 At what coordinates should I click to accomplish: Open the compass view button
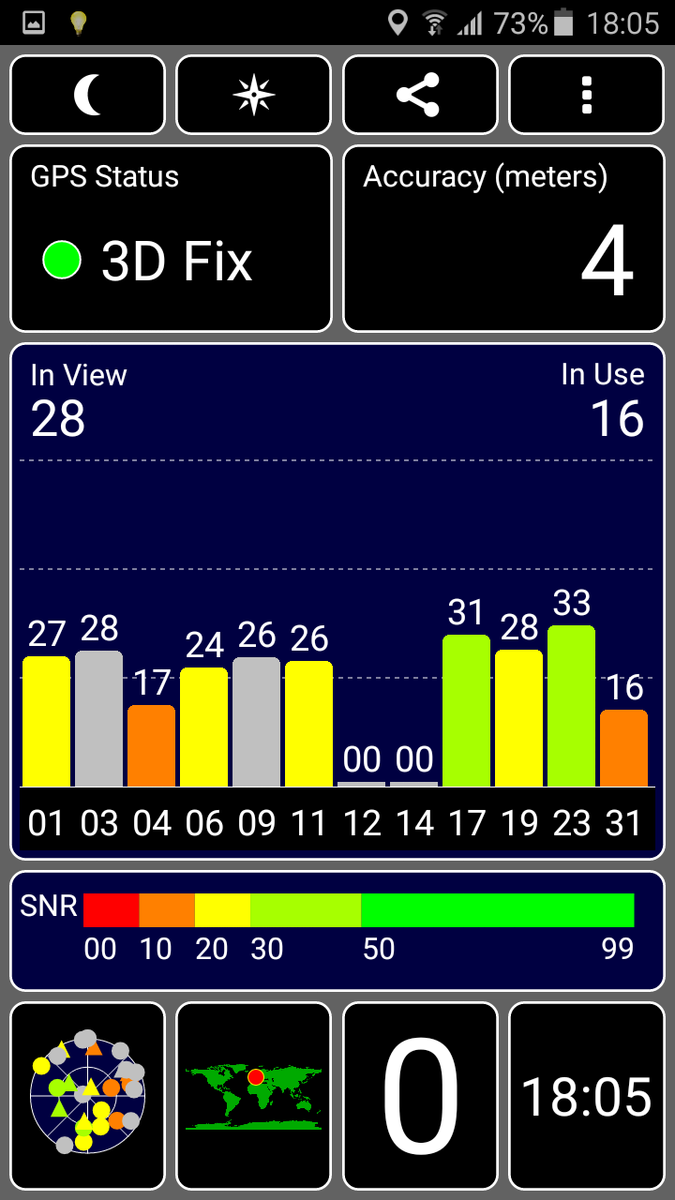pyautogui.click(x=254, y=95)
